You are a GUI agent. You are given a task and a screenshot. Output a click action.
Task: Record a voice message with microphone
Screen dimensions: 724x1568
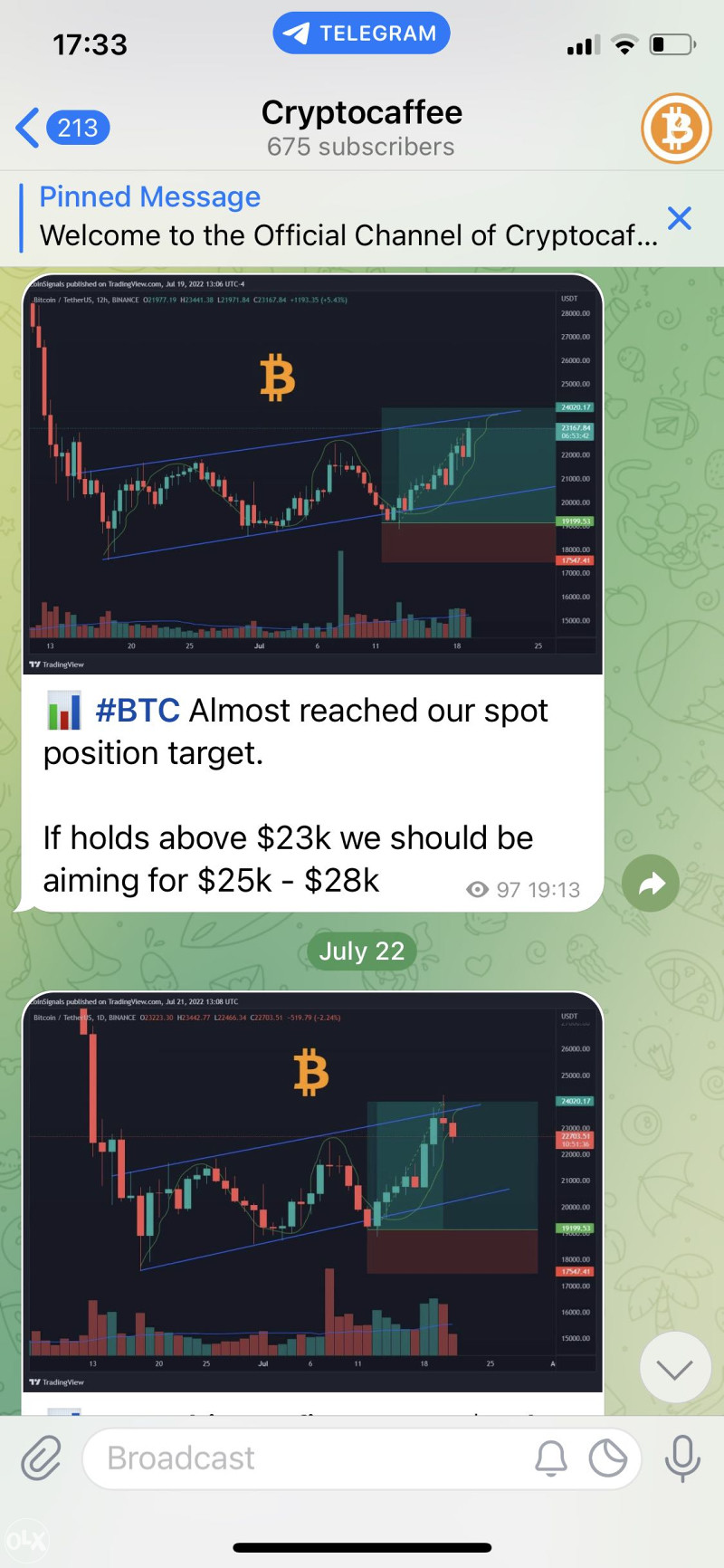682,1458
